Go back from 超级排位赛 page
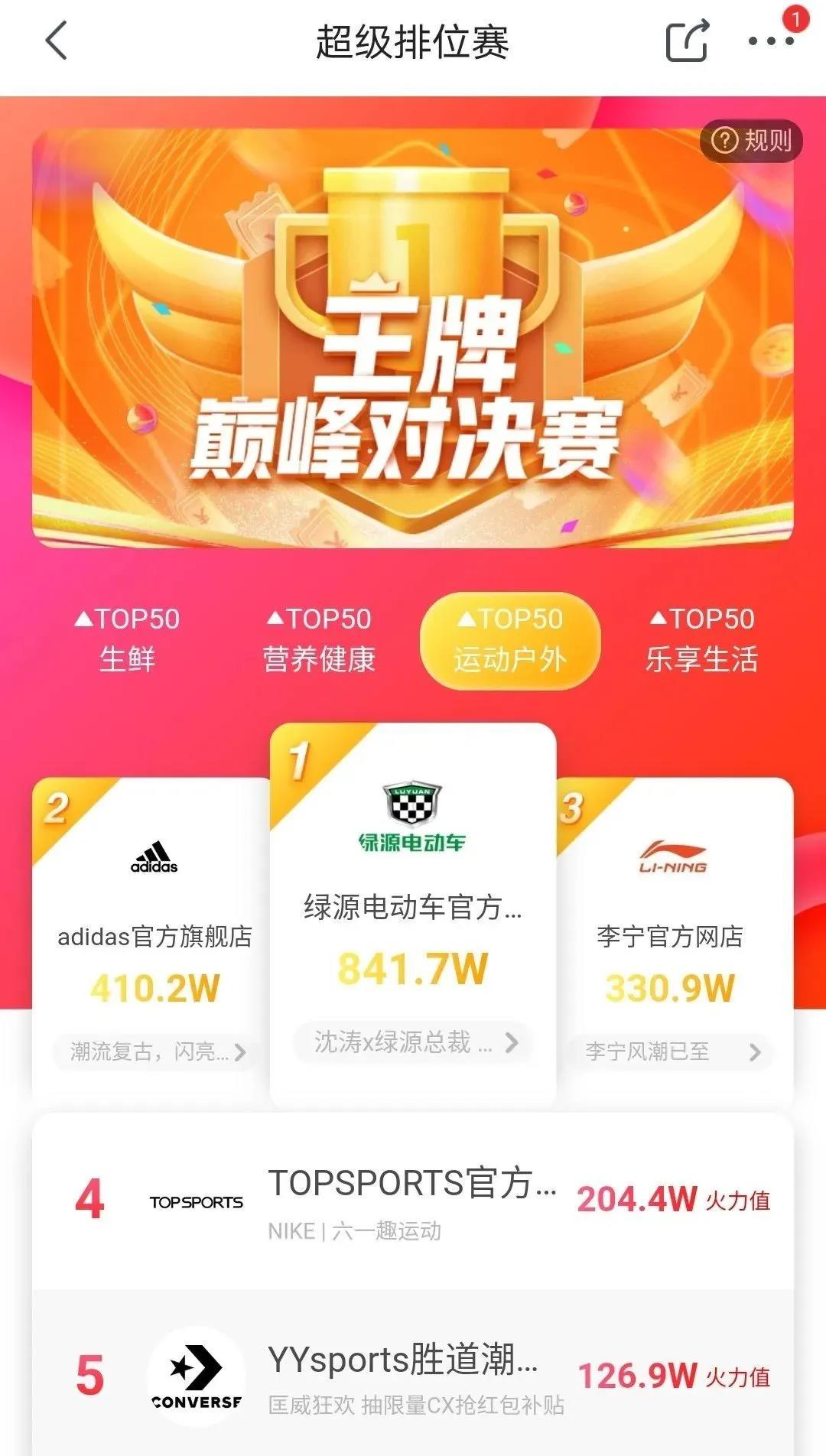The height and width of the screenshot is (1456, 826). [57, 41]
